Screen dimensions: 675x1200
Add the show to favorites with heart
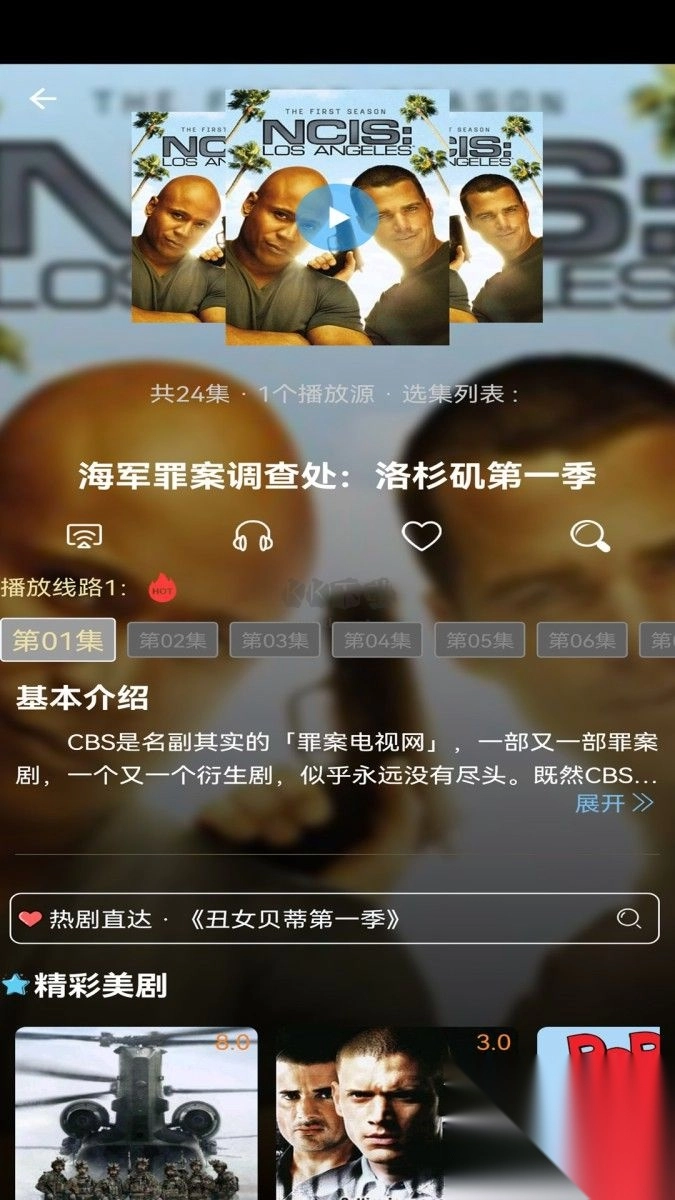click(421, 536)
